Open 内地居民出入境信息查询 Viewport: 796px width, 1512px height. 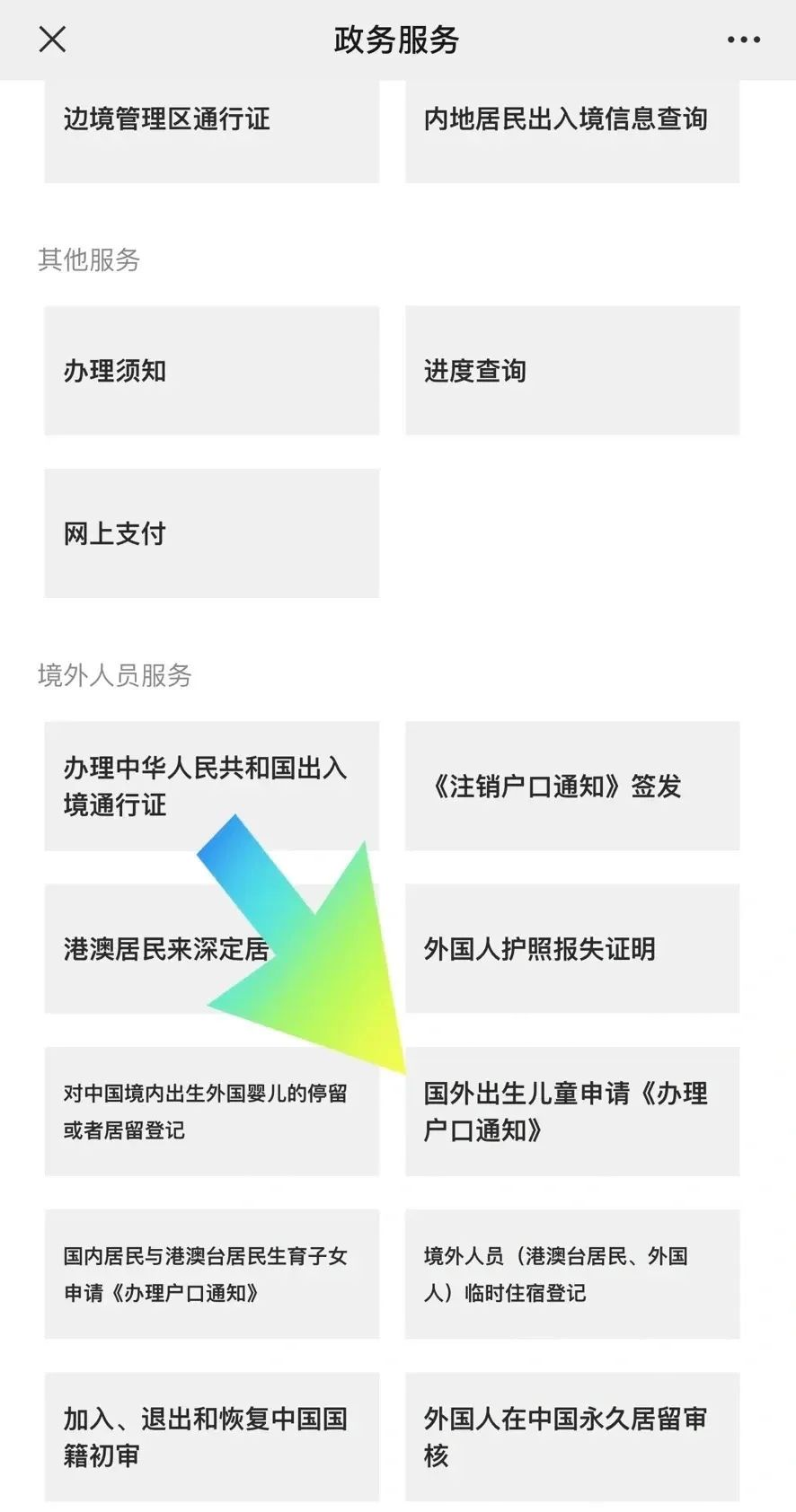pos(572,130)
